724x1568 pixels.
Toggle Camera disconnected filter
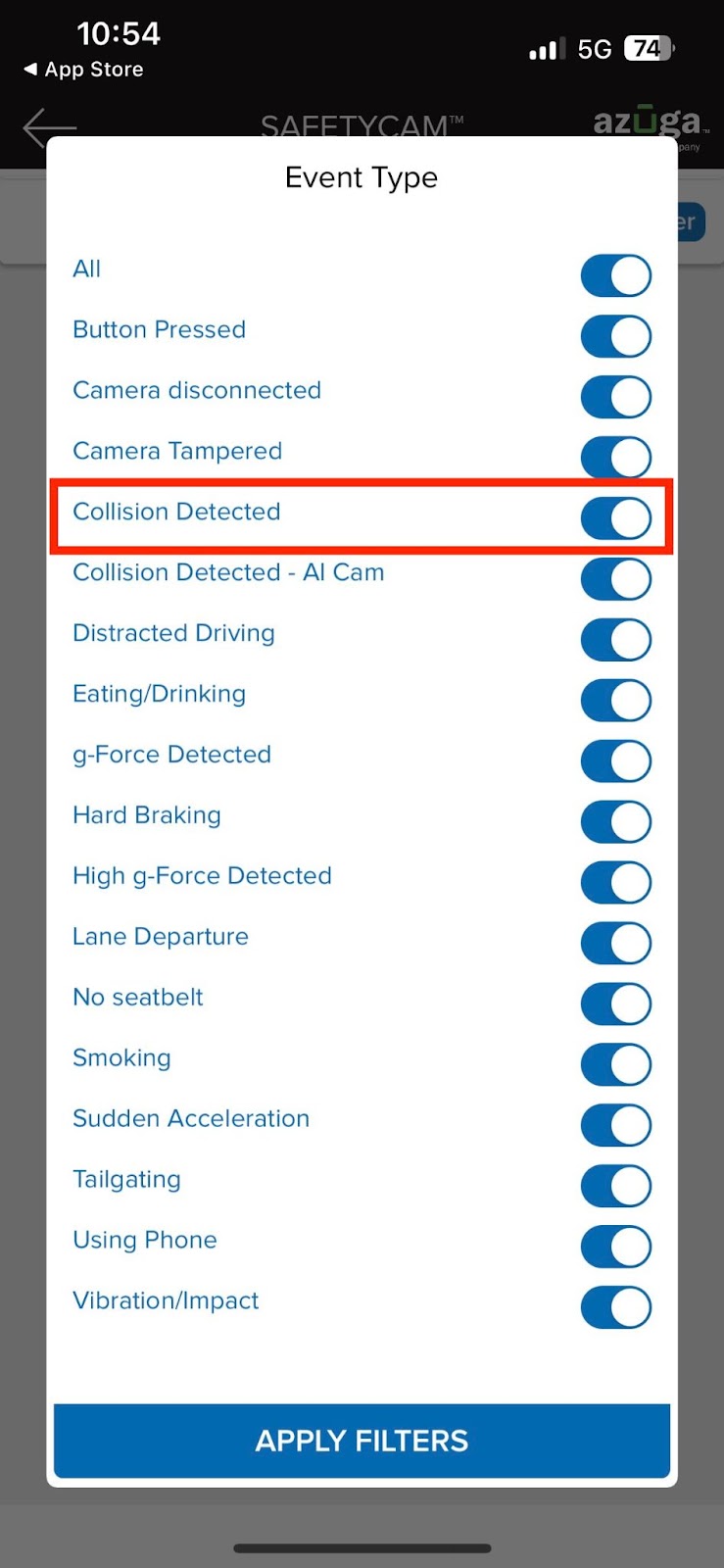point(615,397)
